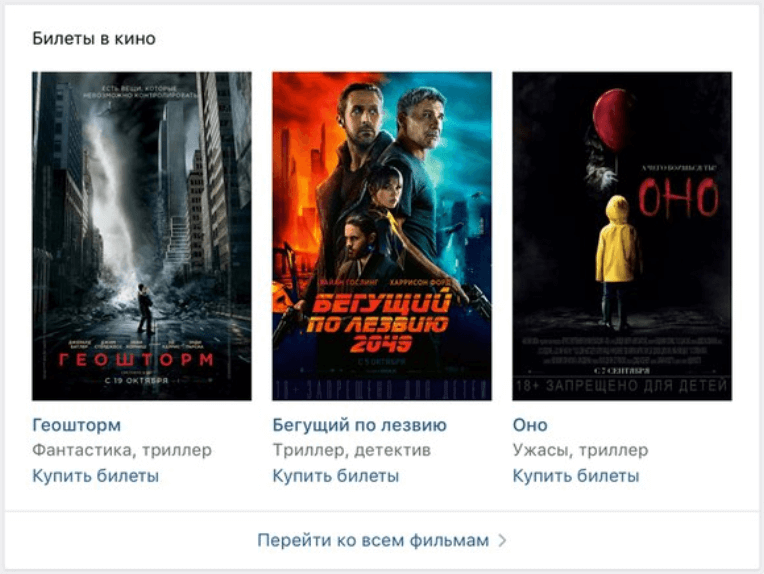
Task: Tap the Геошторм title link
Action: point(76,425)
